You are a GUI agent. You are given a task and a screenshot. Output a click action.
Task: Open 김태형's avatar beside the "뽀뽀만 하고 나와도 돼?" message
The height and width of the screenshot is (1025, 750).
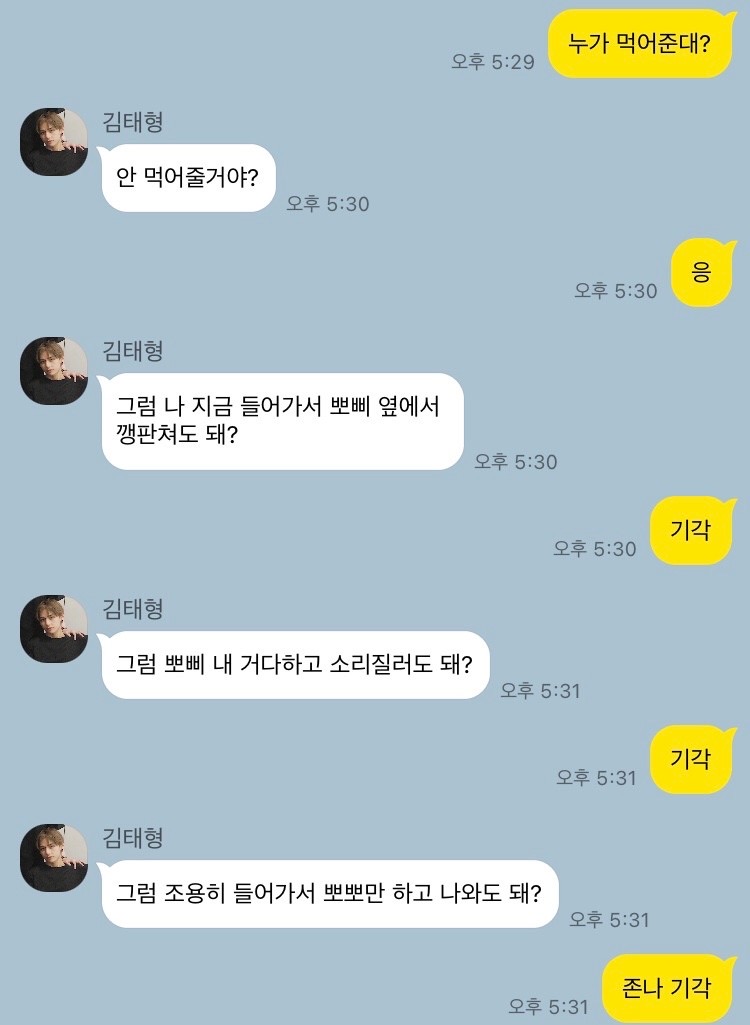[x=54, y=858]
